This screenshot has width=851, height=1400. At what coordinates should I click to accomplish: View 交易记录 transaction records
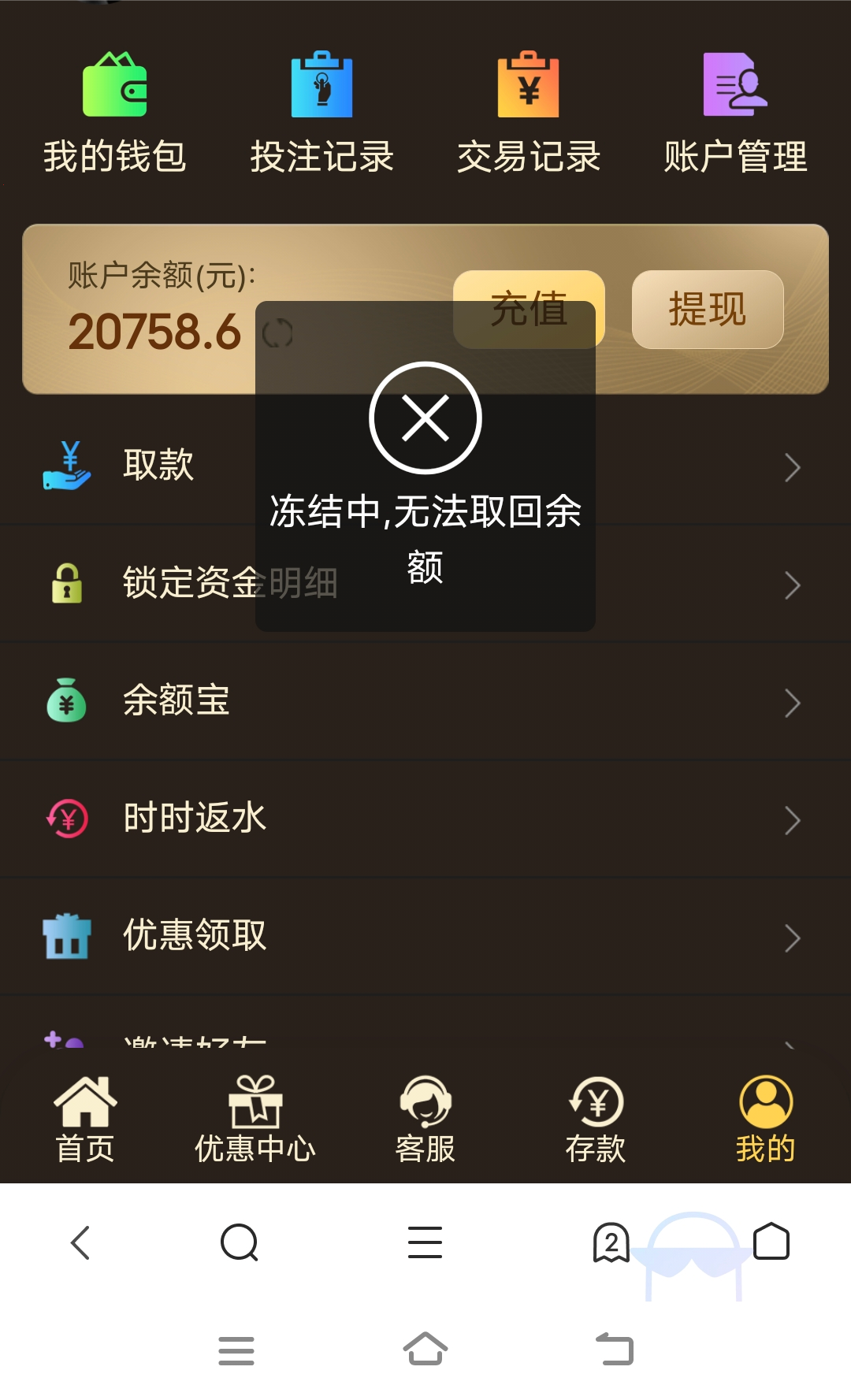[x=528, y=113]
